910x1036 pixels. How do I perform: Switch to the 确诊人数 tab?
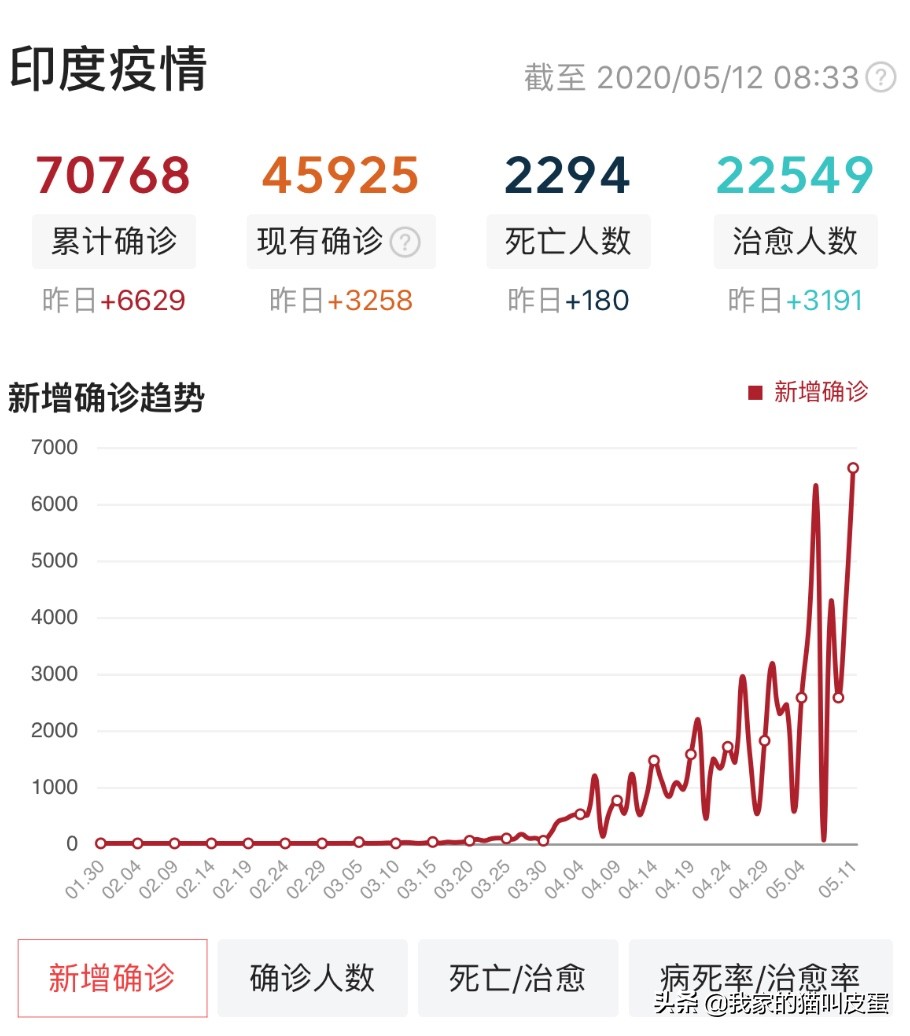tap(312, 979)
